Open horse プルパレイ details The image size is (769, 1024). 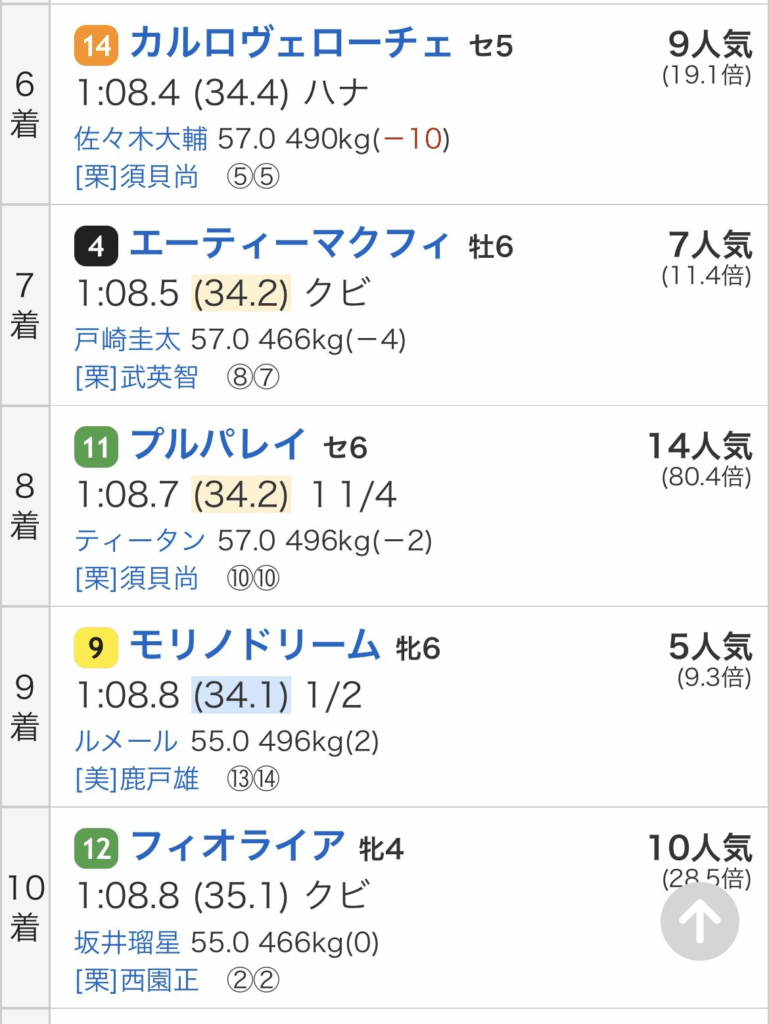(x=218, y=445)
